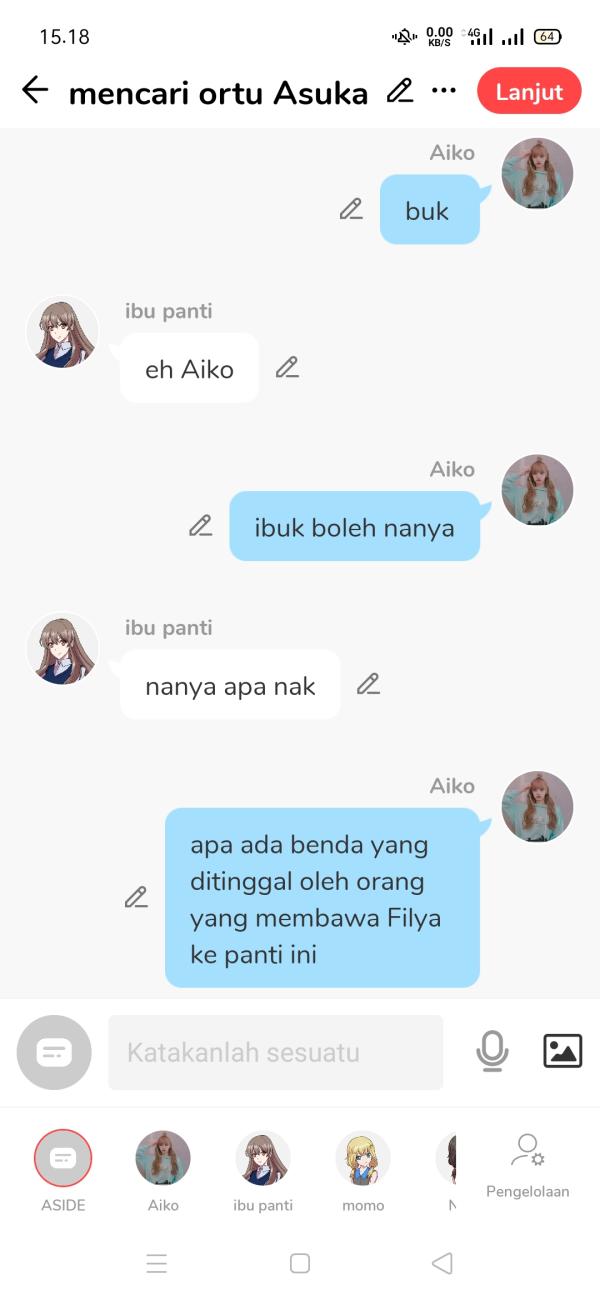Screen dimensions: 600x1300
Task: Tap the Lanjut button
Action: point(529,91)
